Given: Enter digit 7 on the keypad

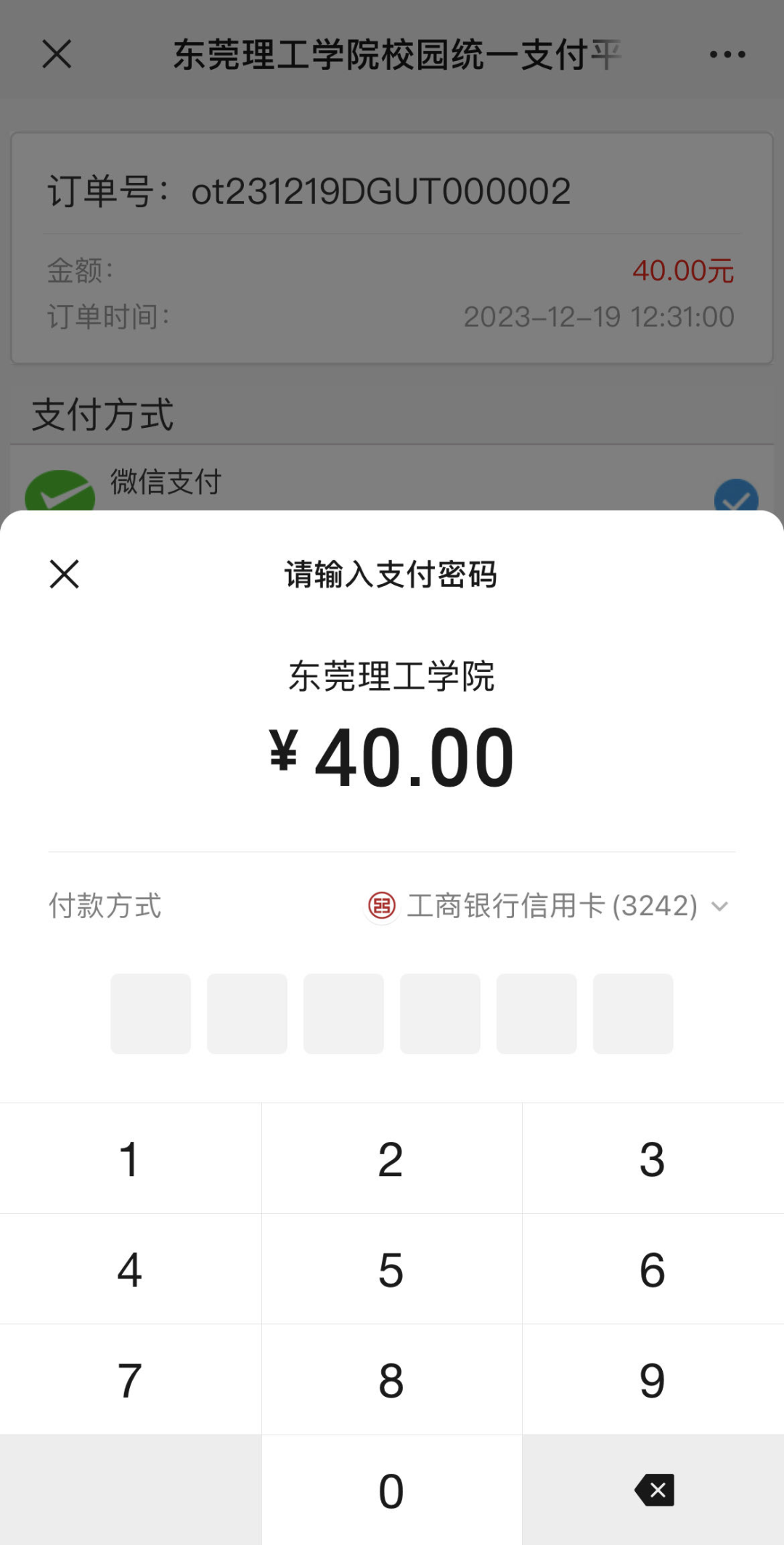Looking at the screenshot, I should coord(130,1379).
